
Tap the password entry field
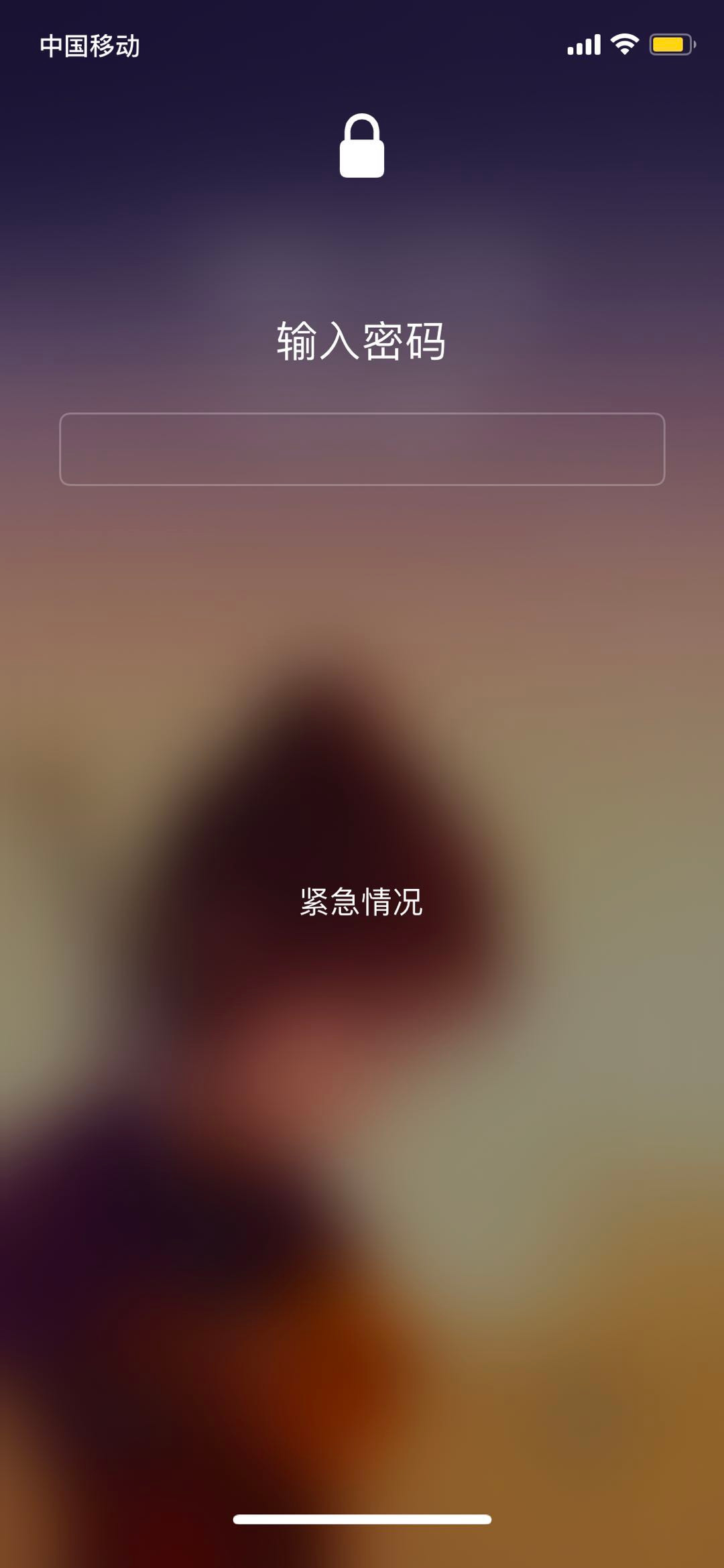[x=362, y=449]
